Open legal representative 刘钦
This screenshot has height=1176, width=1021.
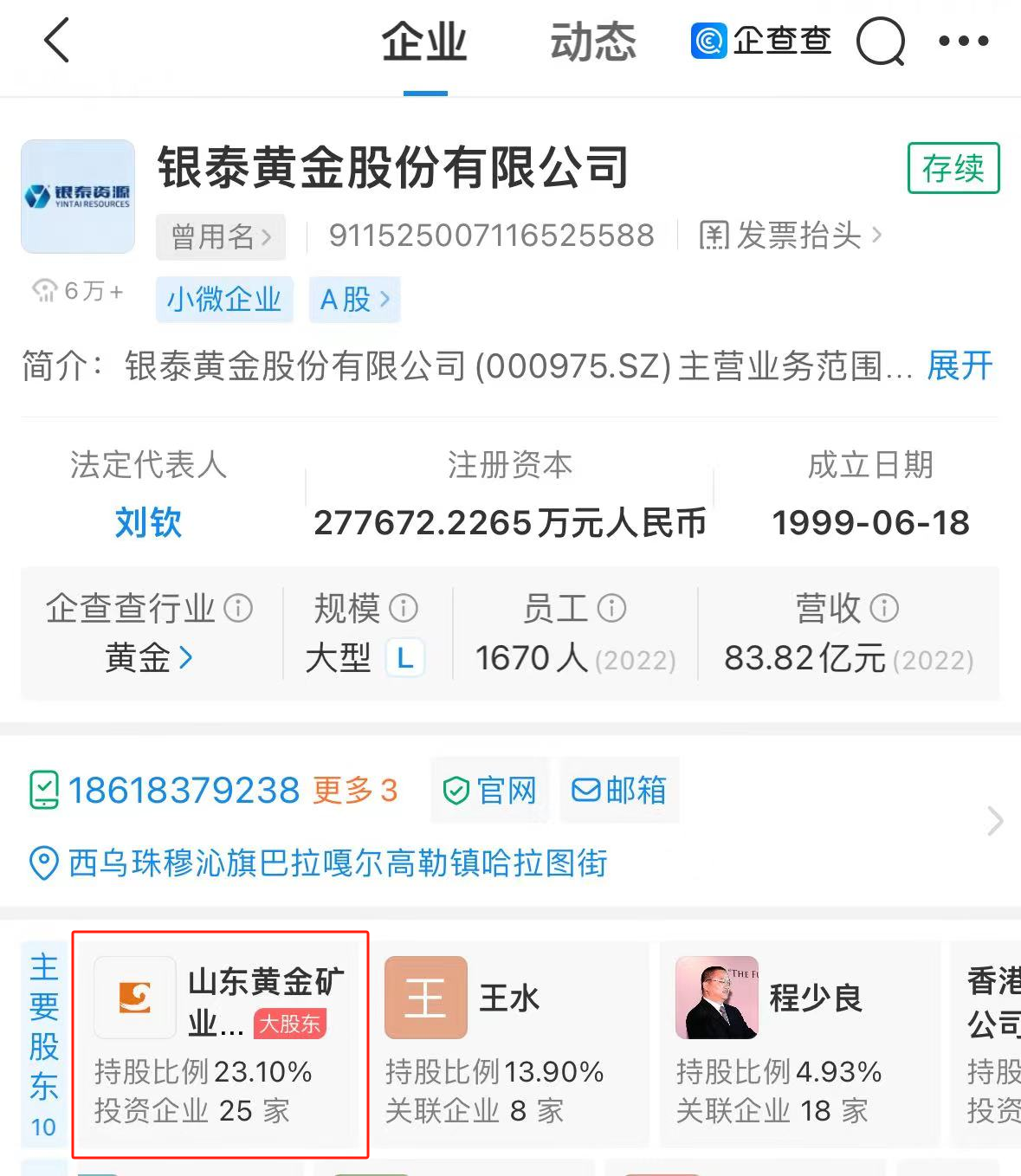148,523
